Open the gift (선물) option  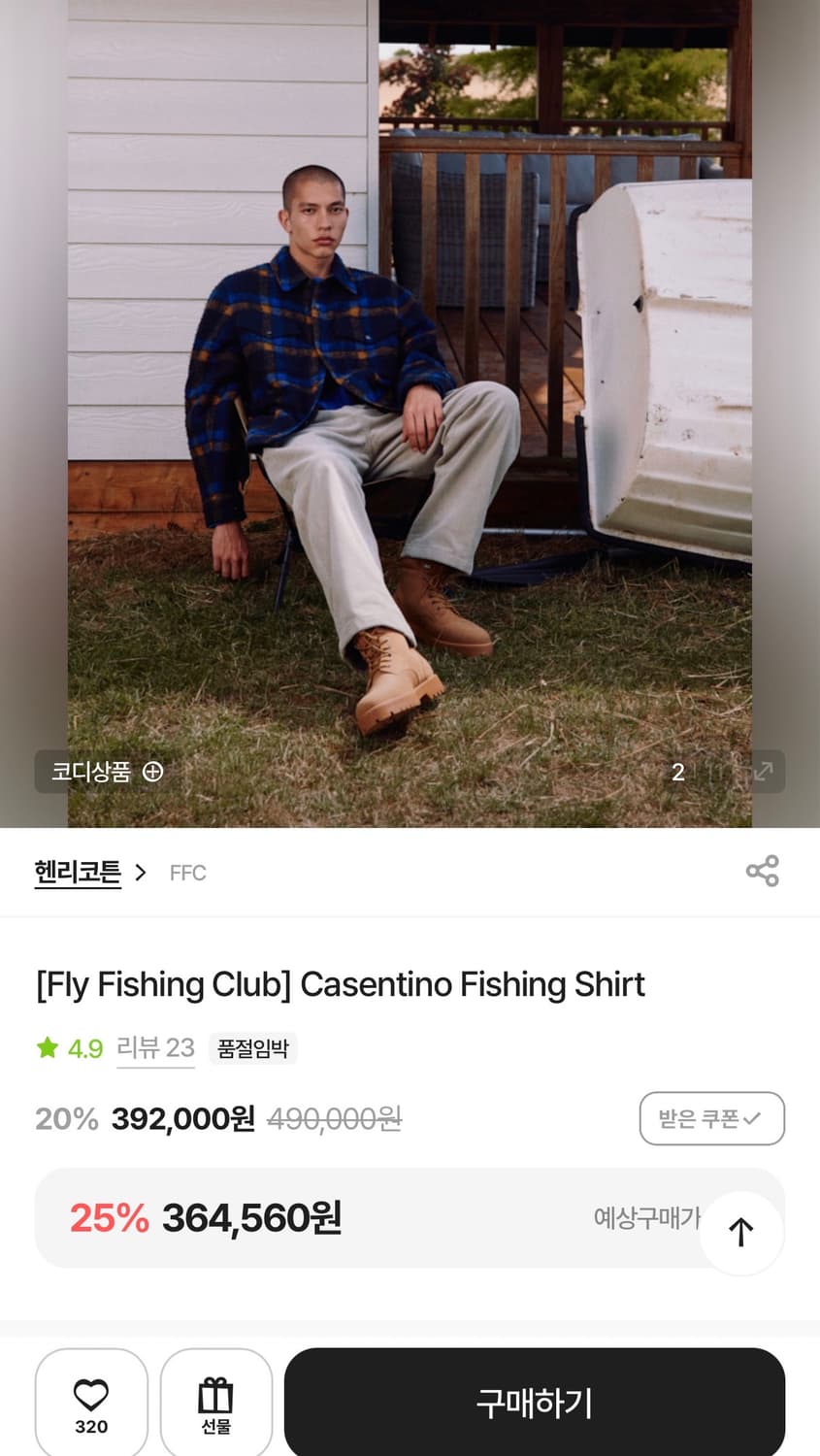click(x=215, y=1401)
